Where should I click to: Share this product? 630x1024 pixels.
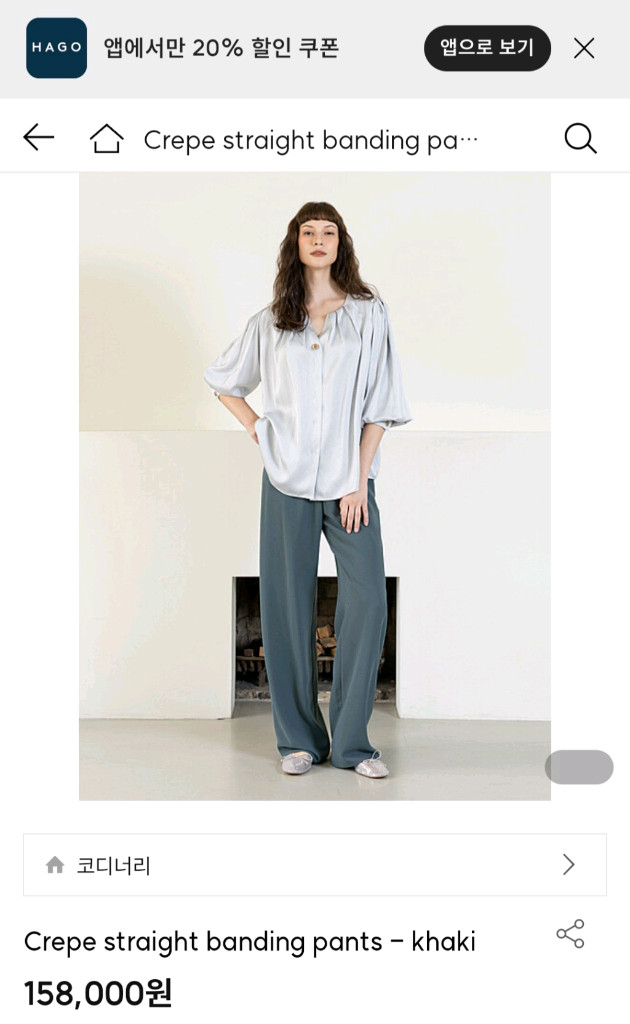click(x=570, y=934)
